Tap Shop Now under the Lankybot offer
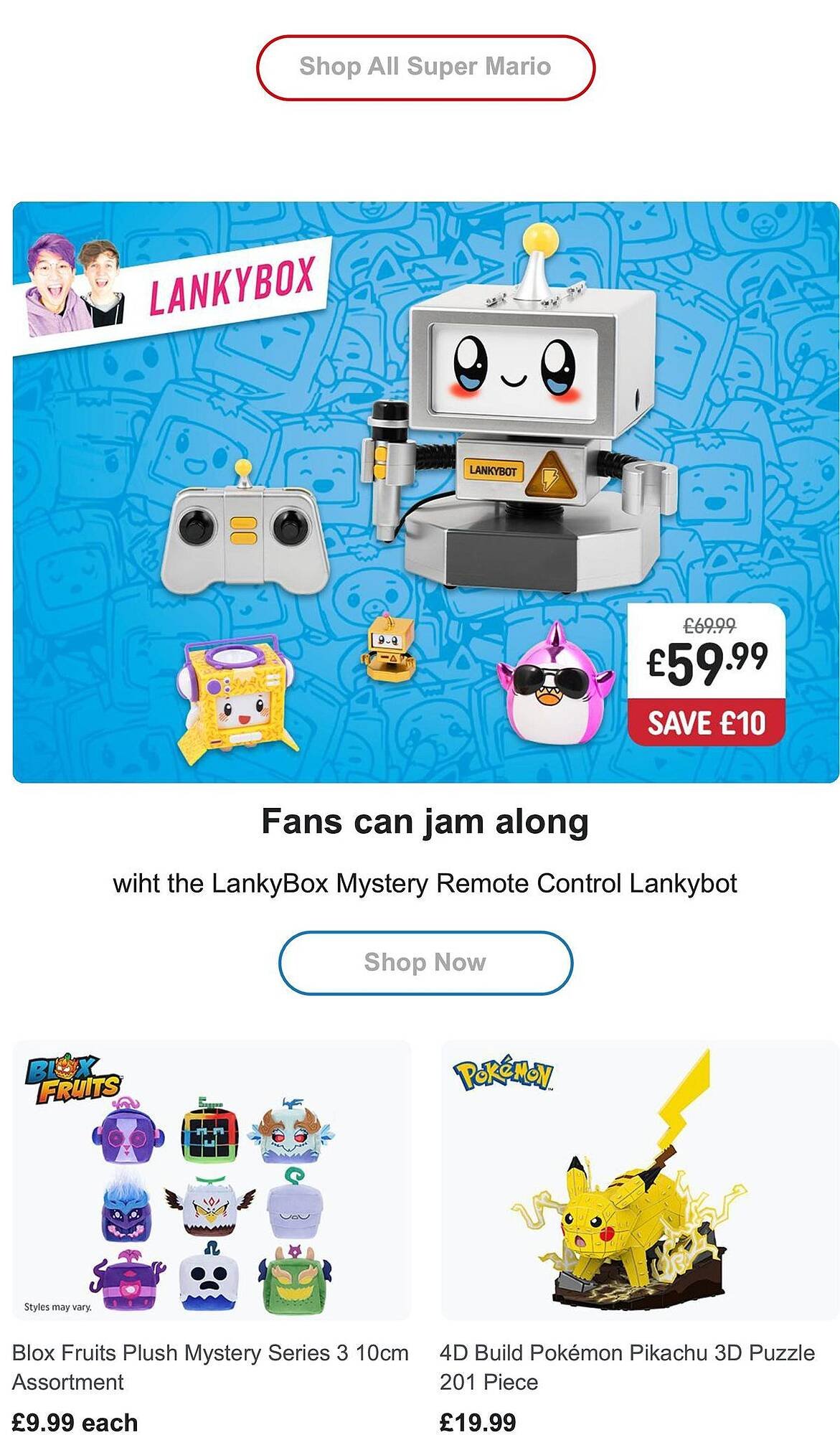The height and width of the screenshot is (1435, 840). tap(425, 962)
